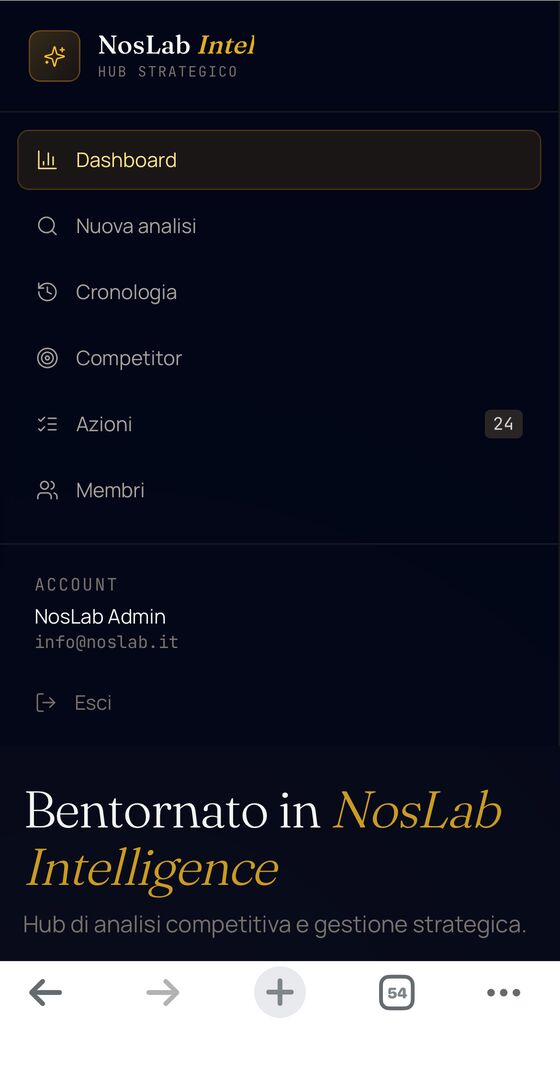Start a Nuova analisi
The width and height of the screenshot is (560, 1073).
tap(279, 226)
